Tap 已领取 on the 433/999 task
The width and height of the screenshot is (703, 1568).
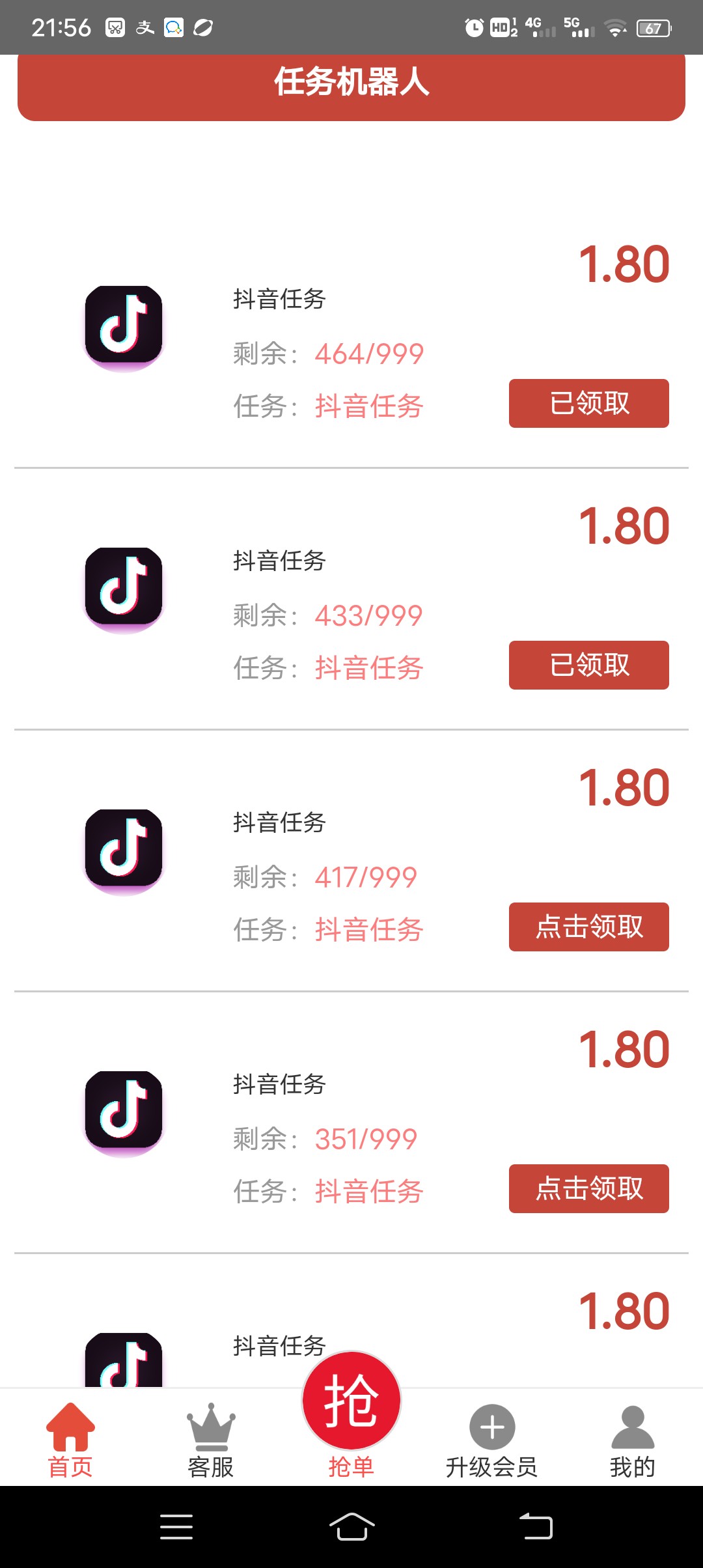tap(589, 665)
